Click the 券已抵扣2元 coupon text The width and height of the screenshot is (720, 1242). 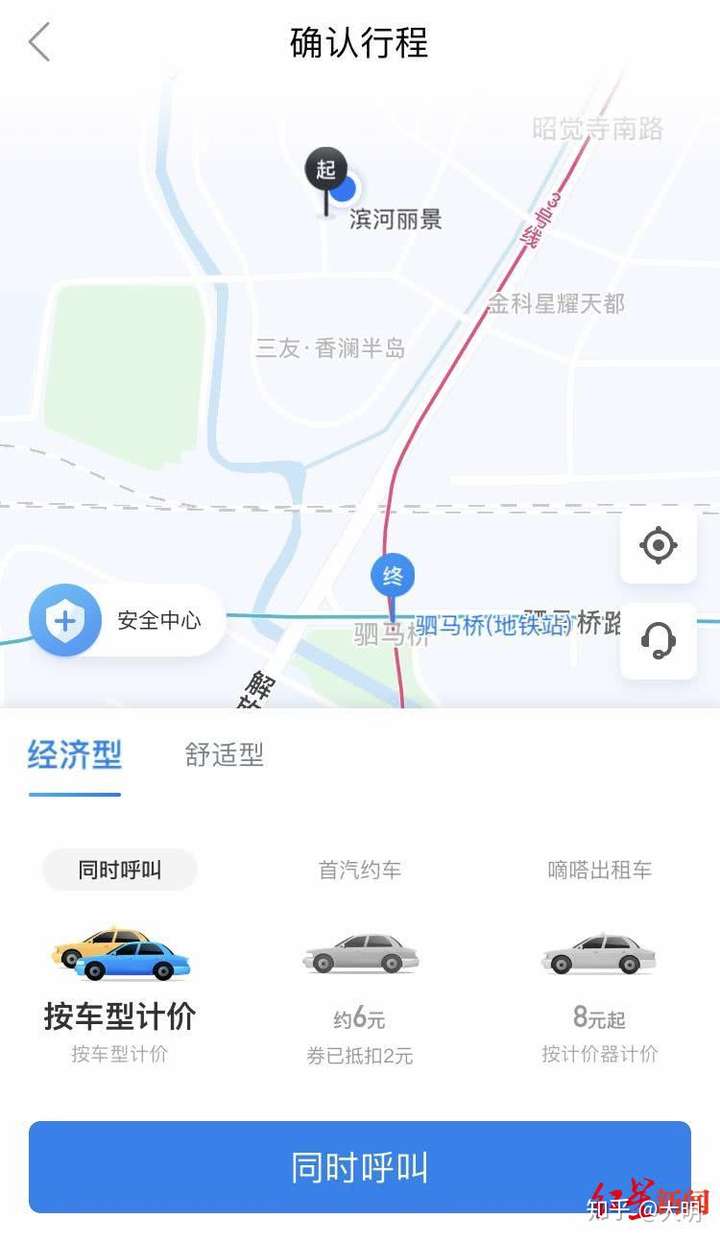click(360, 1055)
